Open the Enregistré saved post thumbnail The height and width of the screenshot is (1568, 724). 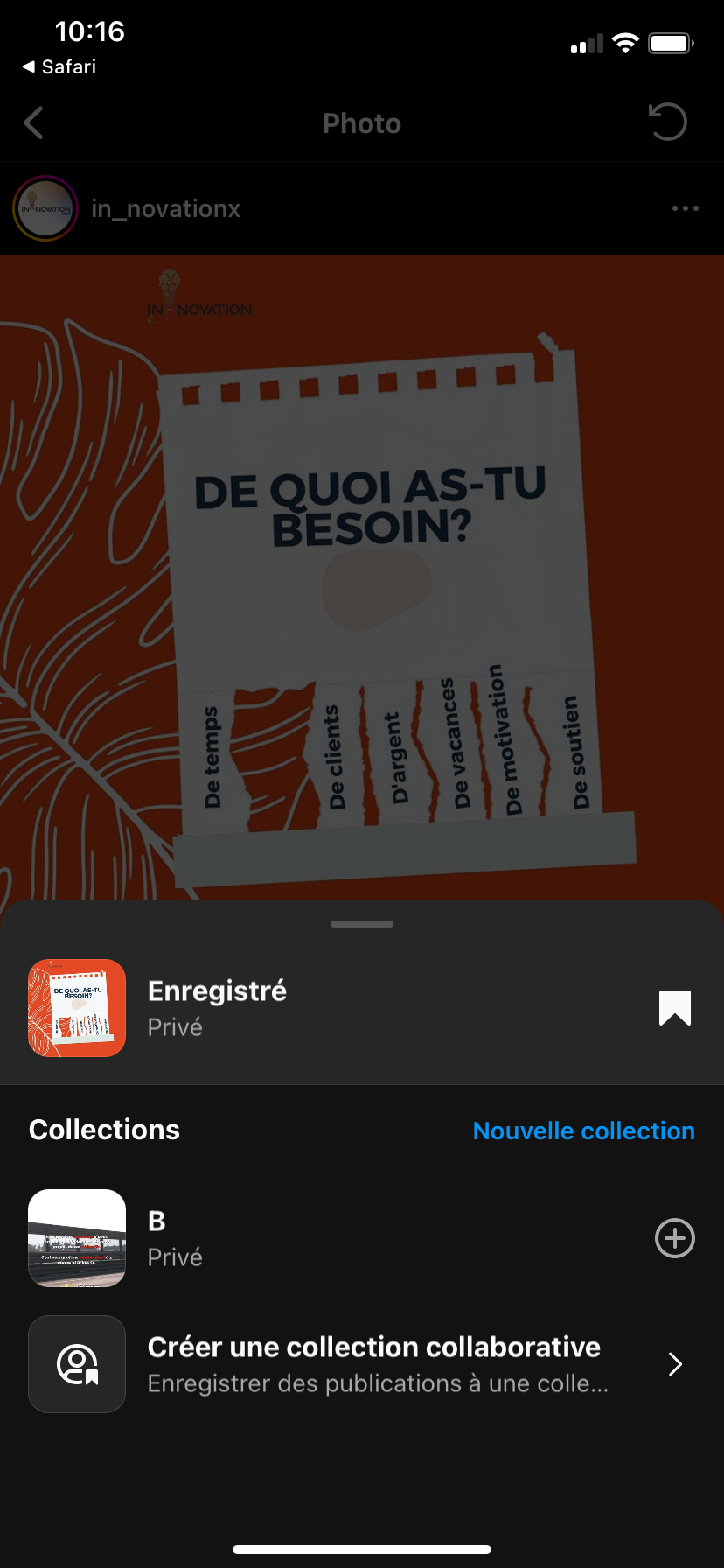tap(77, 1008)
